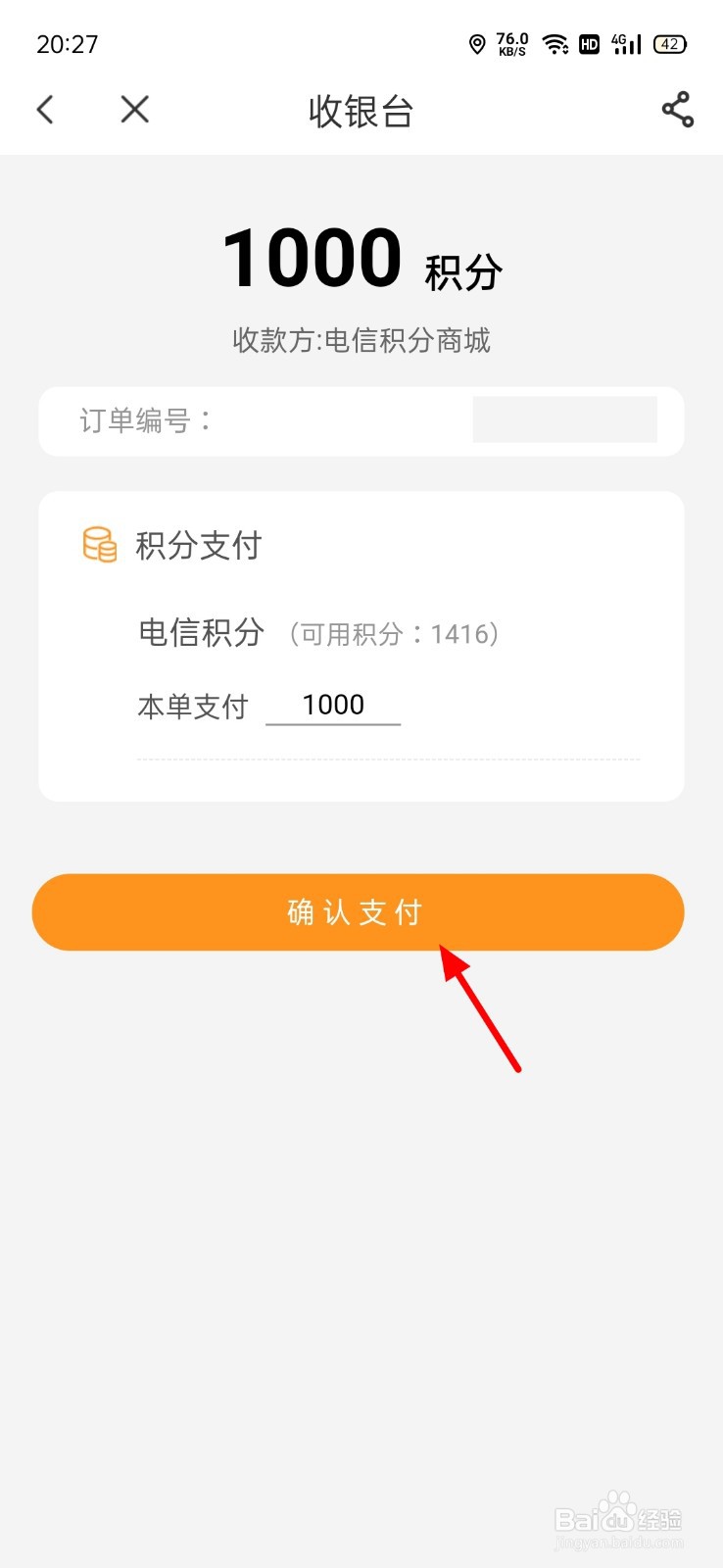This screenshot has height=1568, width=723.
Task: Edit the 1000 payment amount field
Action: tap(333, 704)
